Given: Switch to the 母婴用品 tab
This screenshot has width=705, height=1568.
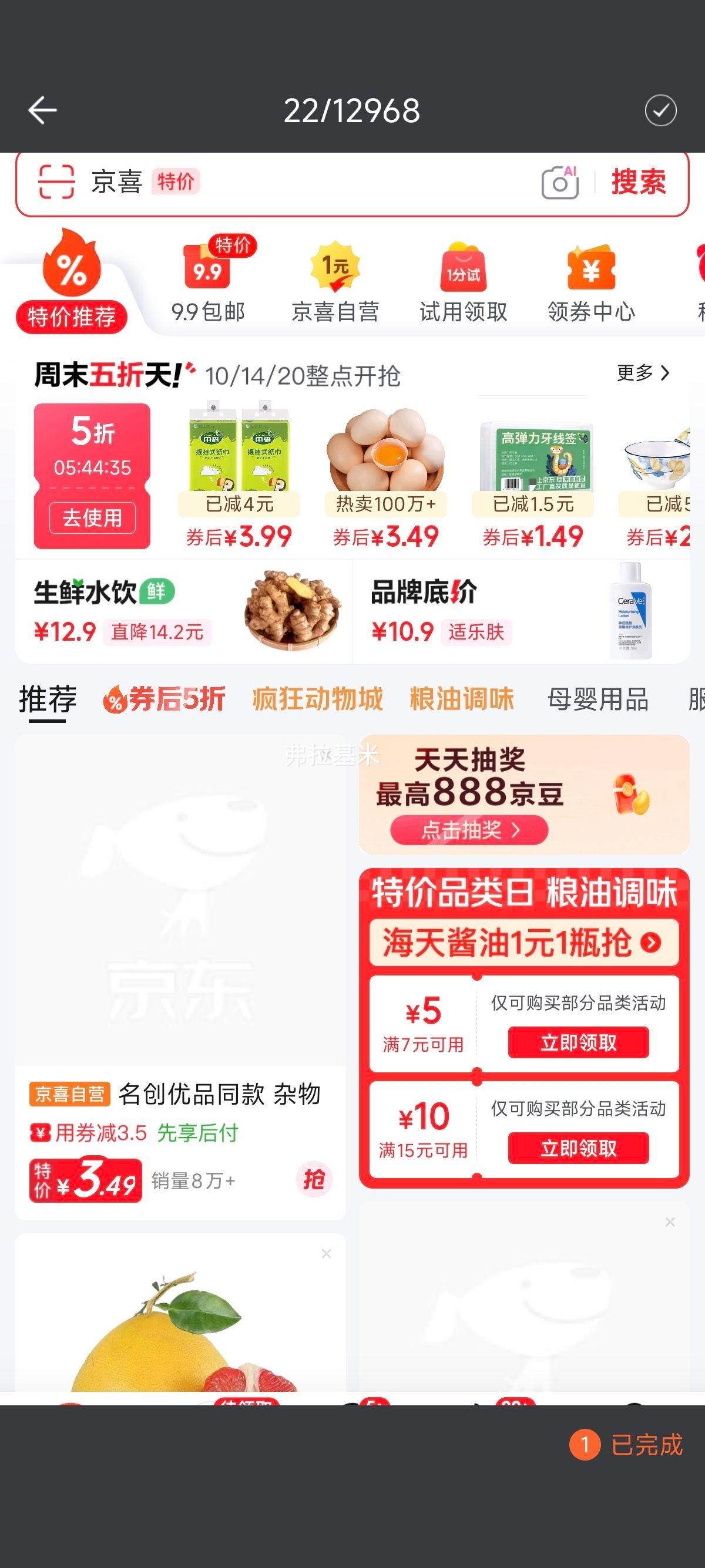Looking at the screenshot, I should (x=598, y=699).
